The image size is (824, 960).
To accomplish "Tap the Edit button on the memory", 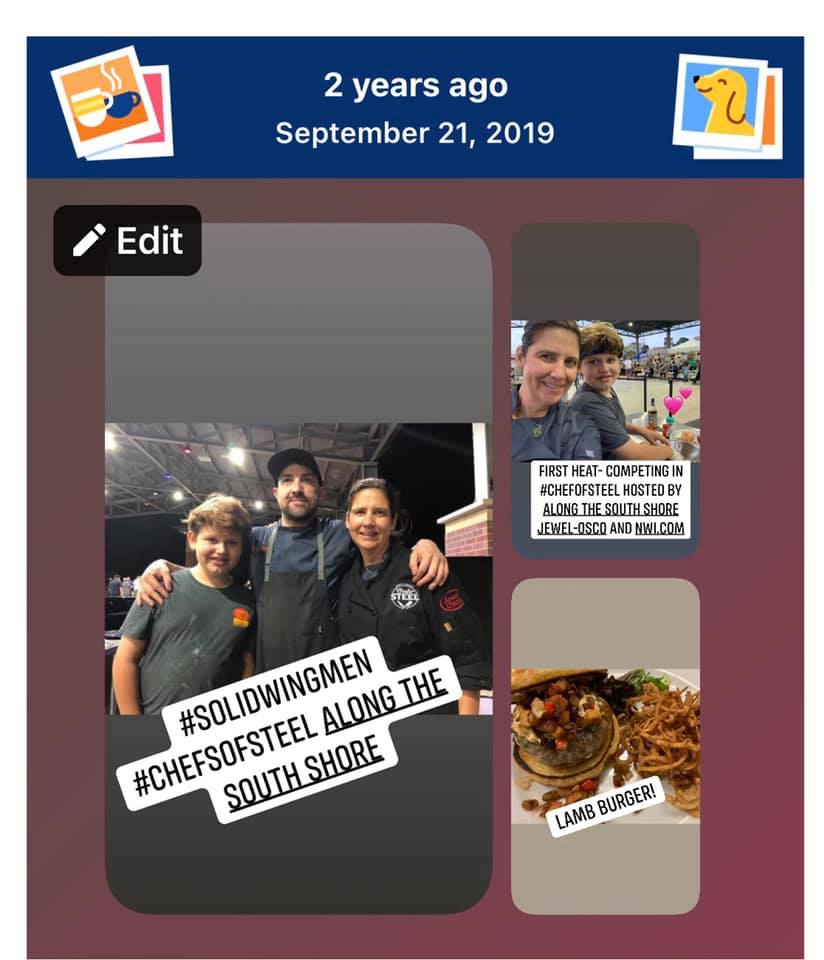I will [x=127, y=240].
